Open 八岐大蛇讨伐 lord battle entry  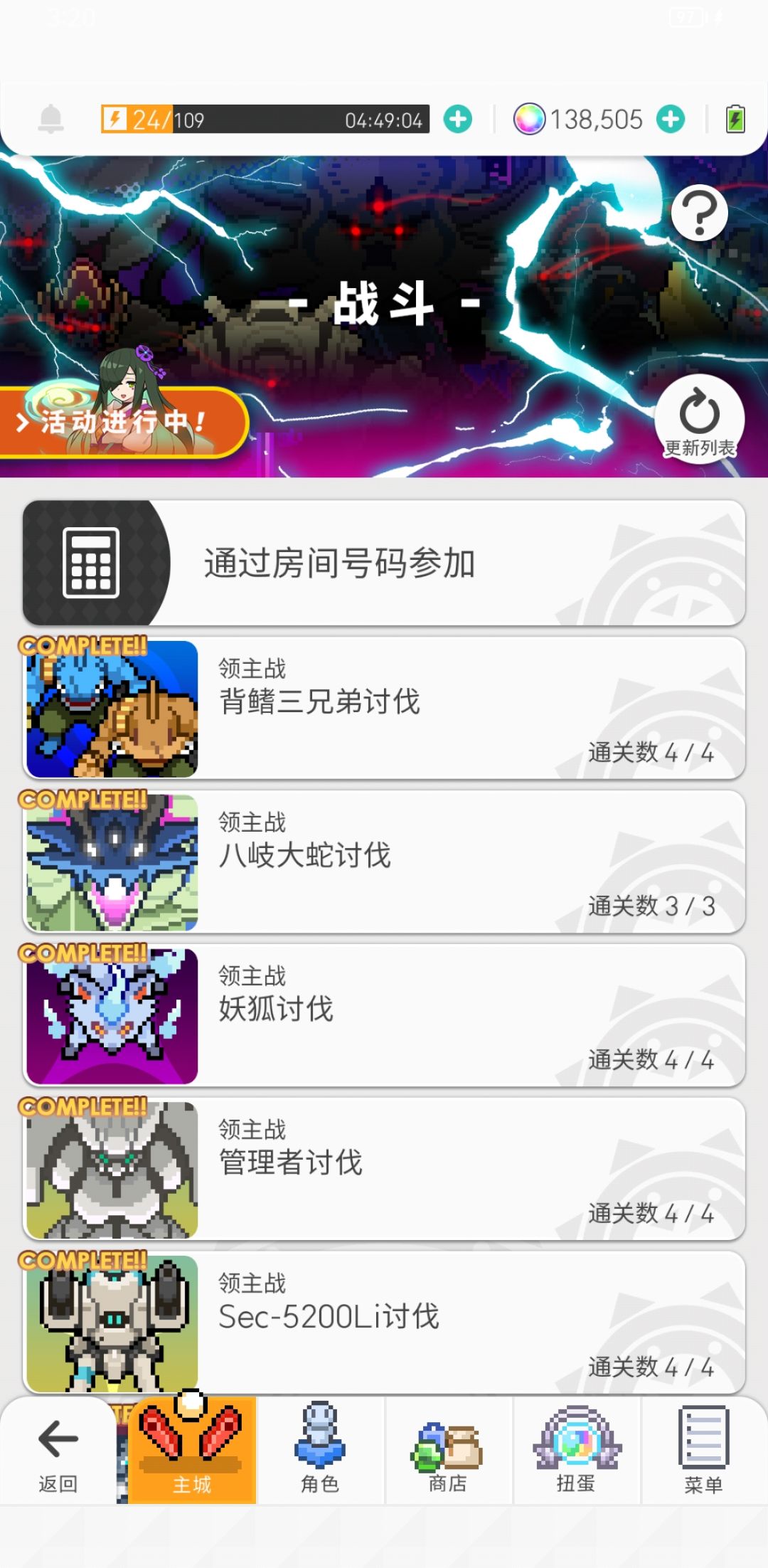384,861
